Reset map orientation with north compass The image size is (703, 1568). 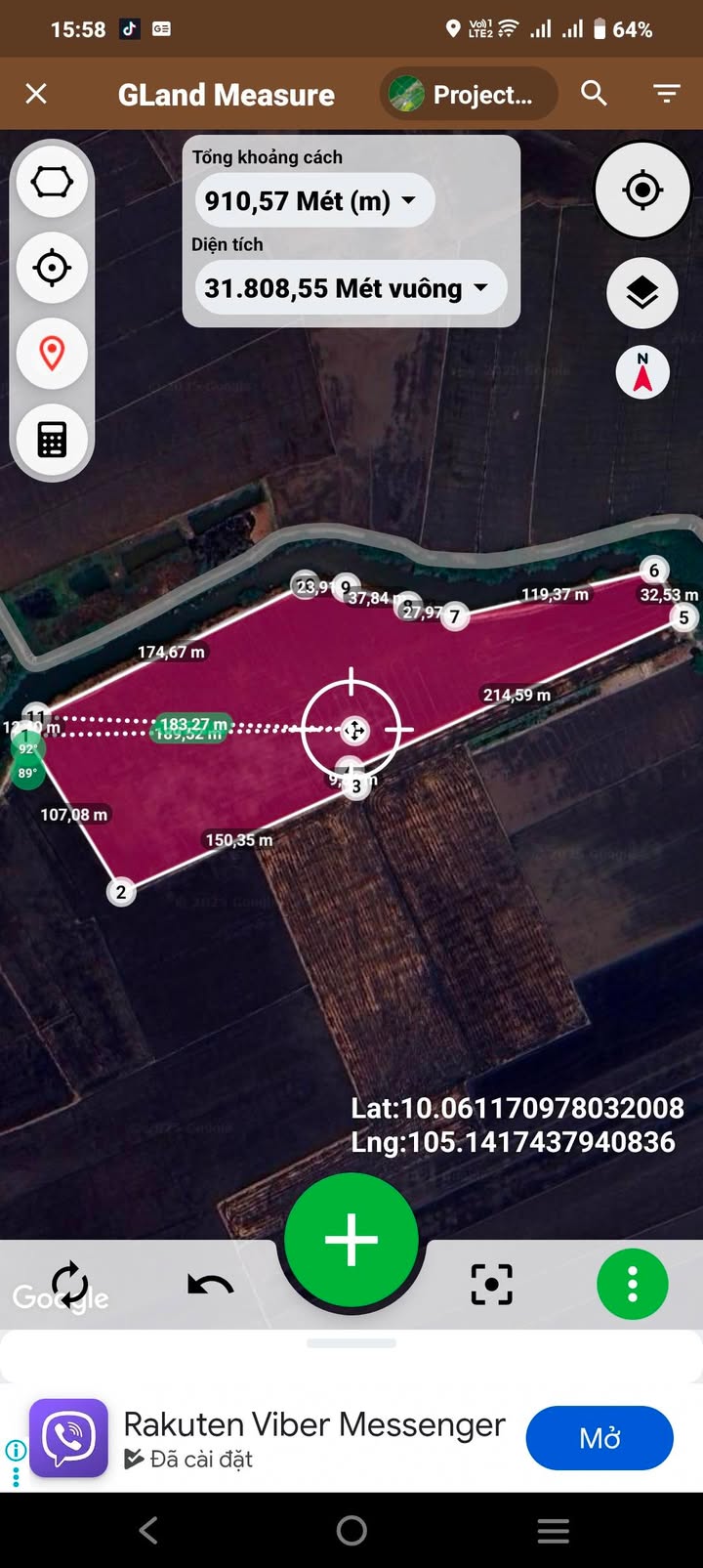point(642,373)
